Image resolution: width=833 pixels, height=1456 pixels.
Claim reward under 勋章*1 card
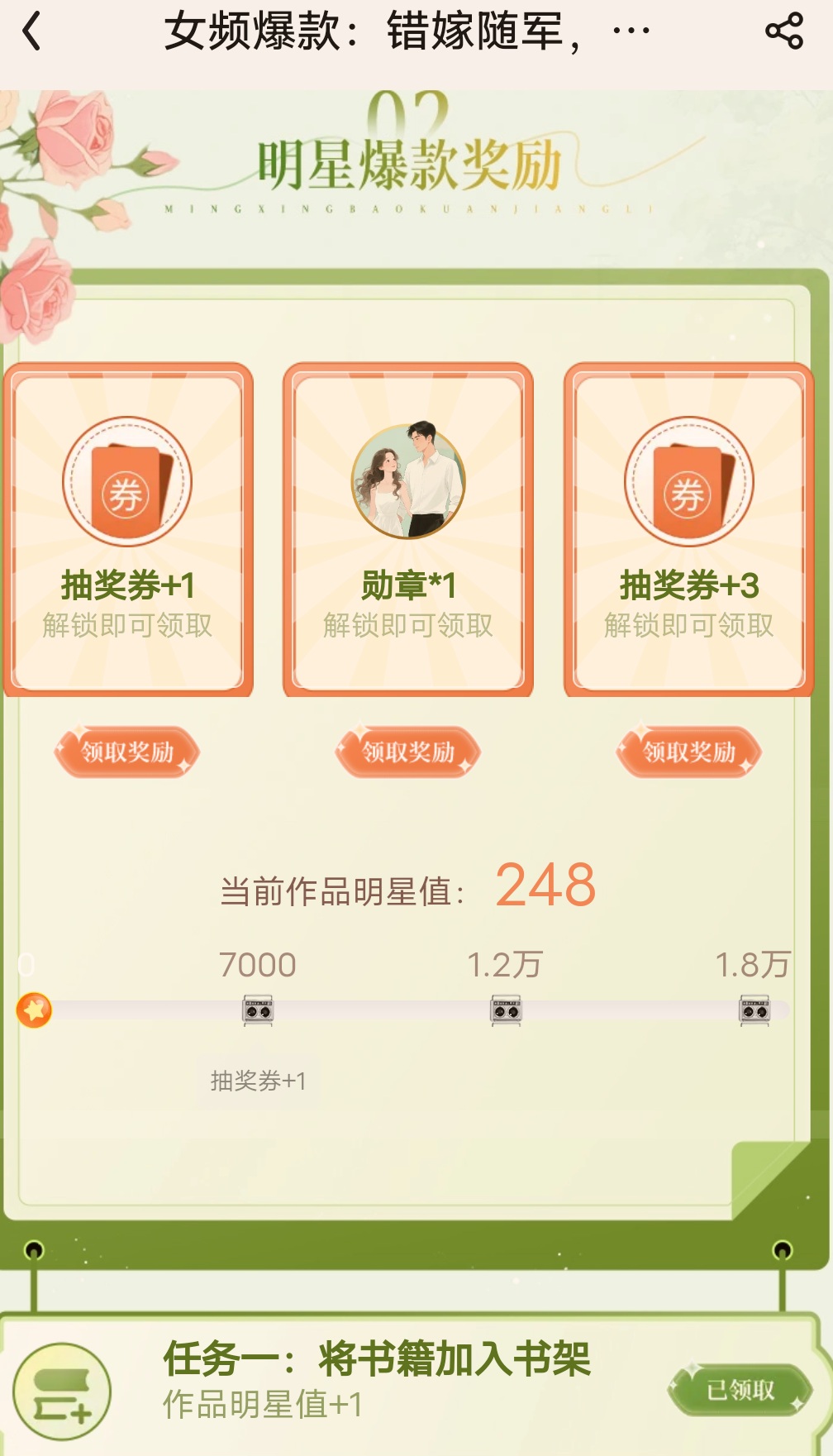408,752
